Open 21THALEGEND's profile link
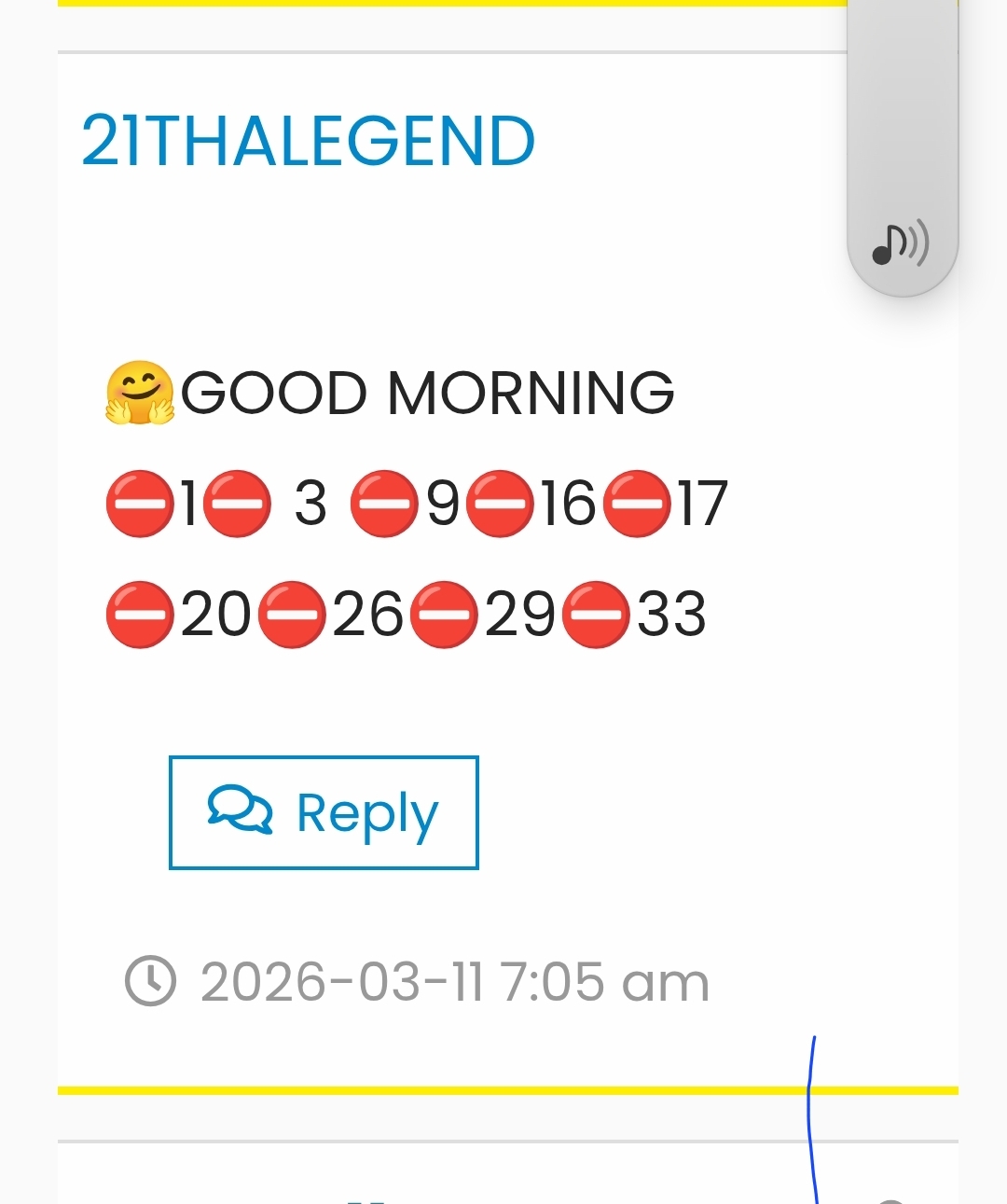Screen dimensions: 1007x1204 coord(308,142)
